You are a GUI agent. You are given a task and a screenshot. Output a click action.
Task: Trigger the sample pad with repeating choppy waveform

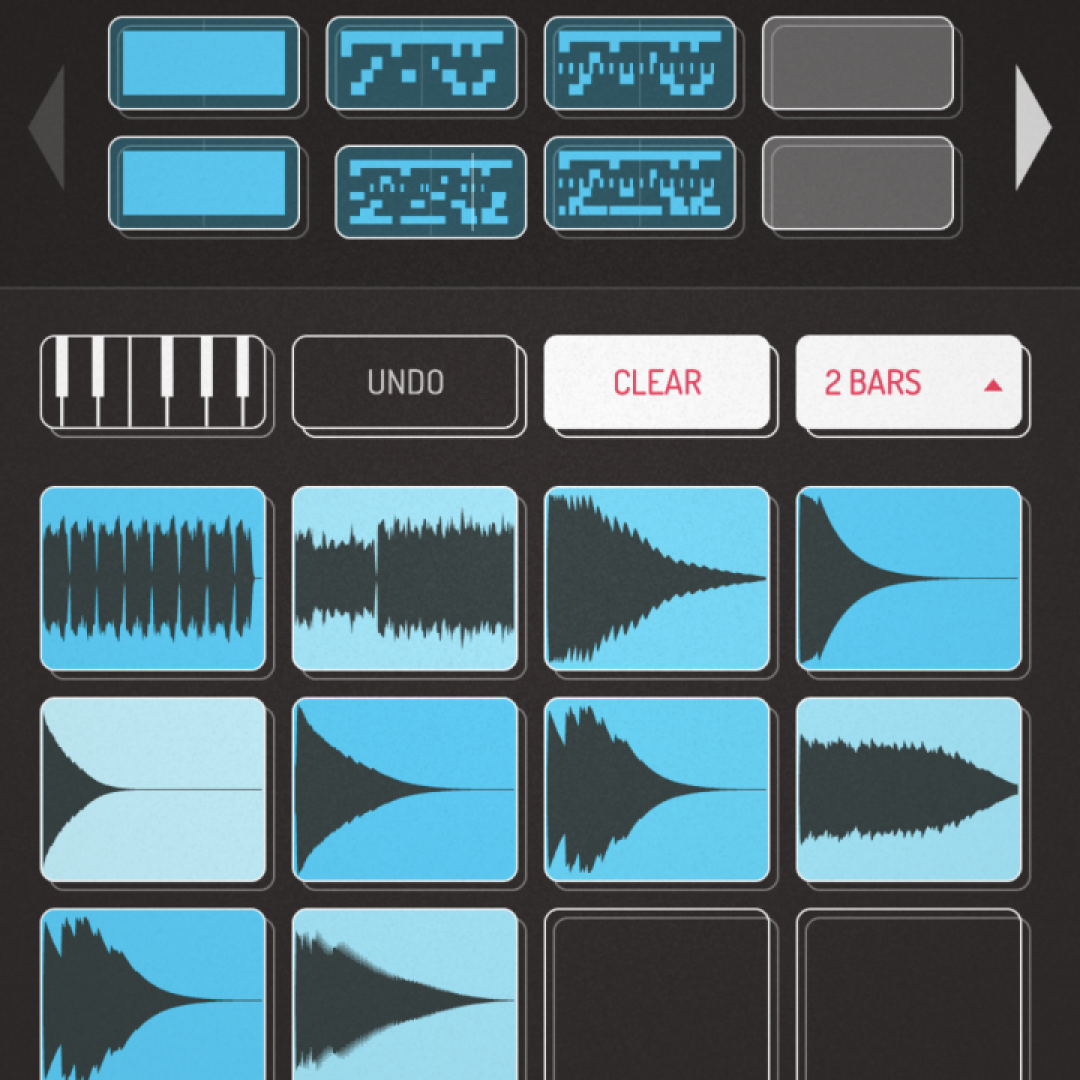153,578
